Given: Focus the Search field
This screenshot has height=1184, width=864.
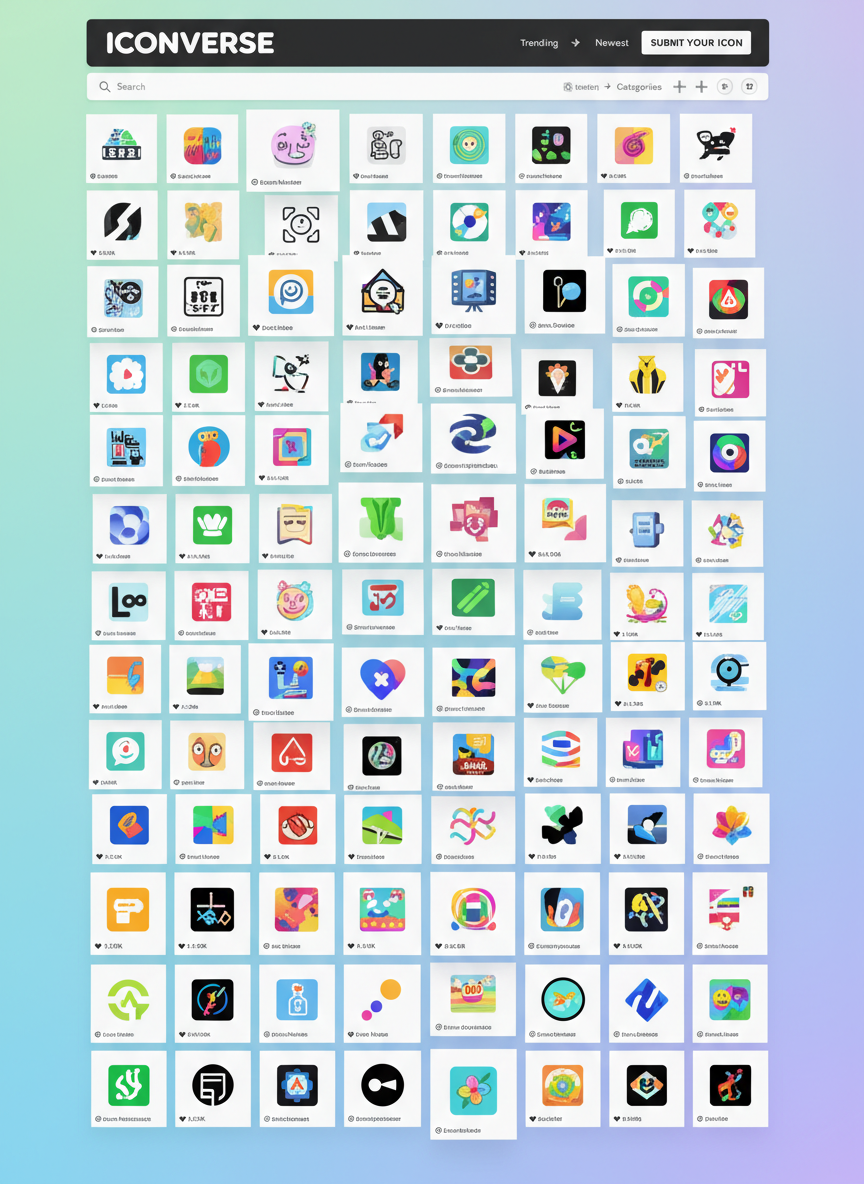Looking at the screenshot, I should [300, 87].
